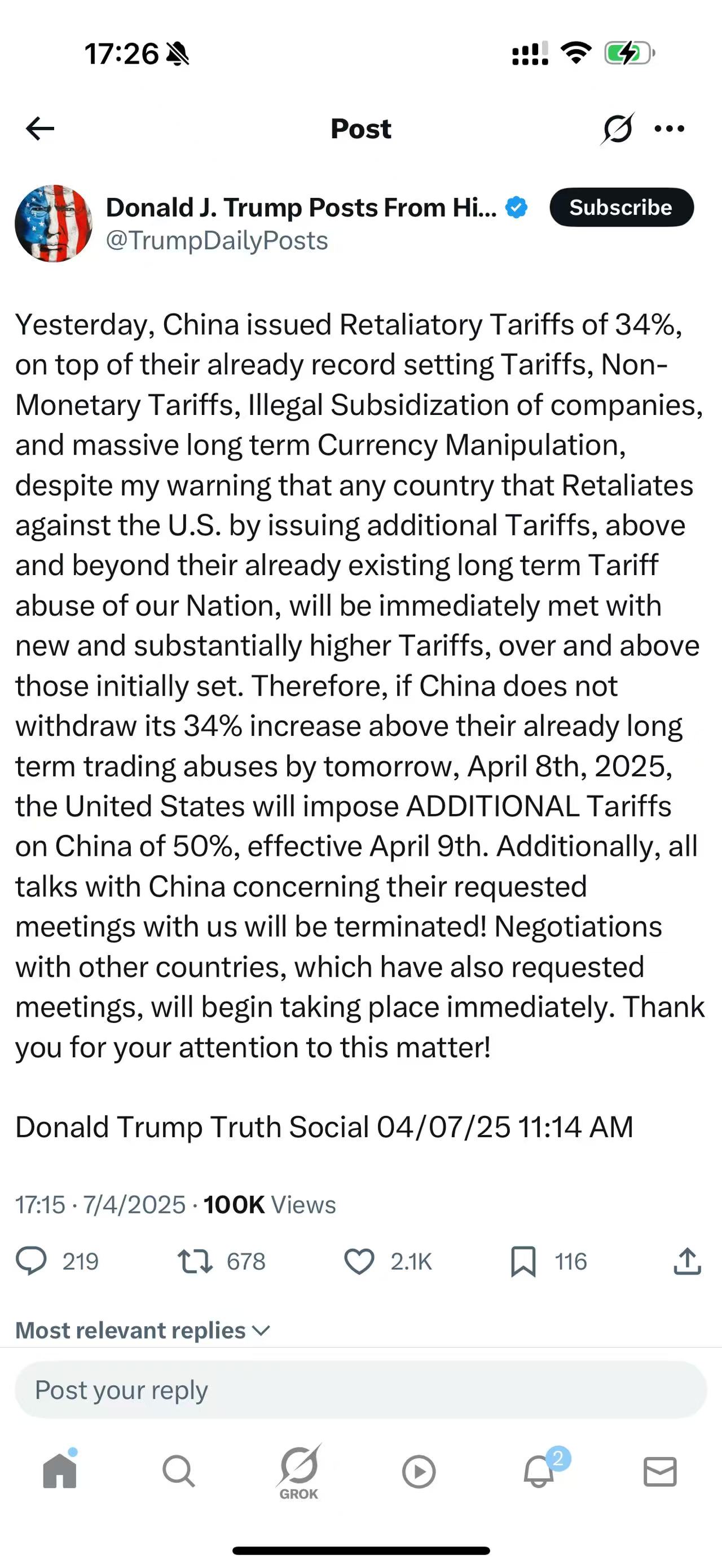Bookmark this post
Image resolution: width=722 pixels, height=1568 pixels.
click(523, 1261)
